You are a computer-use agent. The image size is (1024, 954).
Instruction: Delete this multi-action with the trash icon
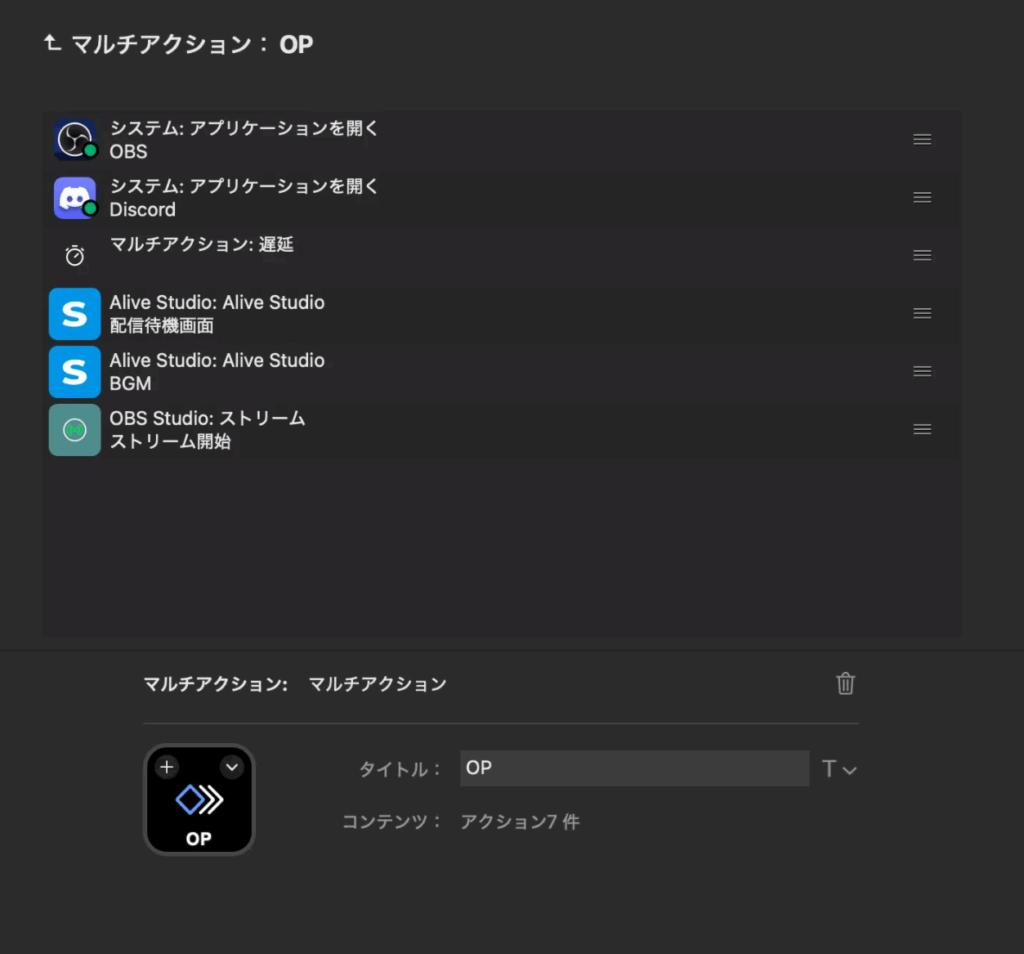click(845, 684)
